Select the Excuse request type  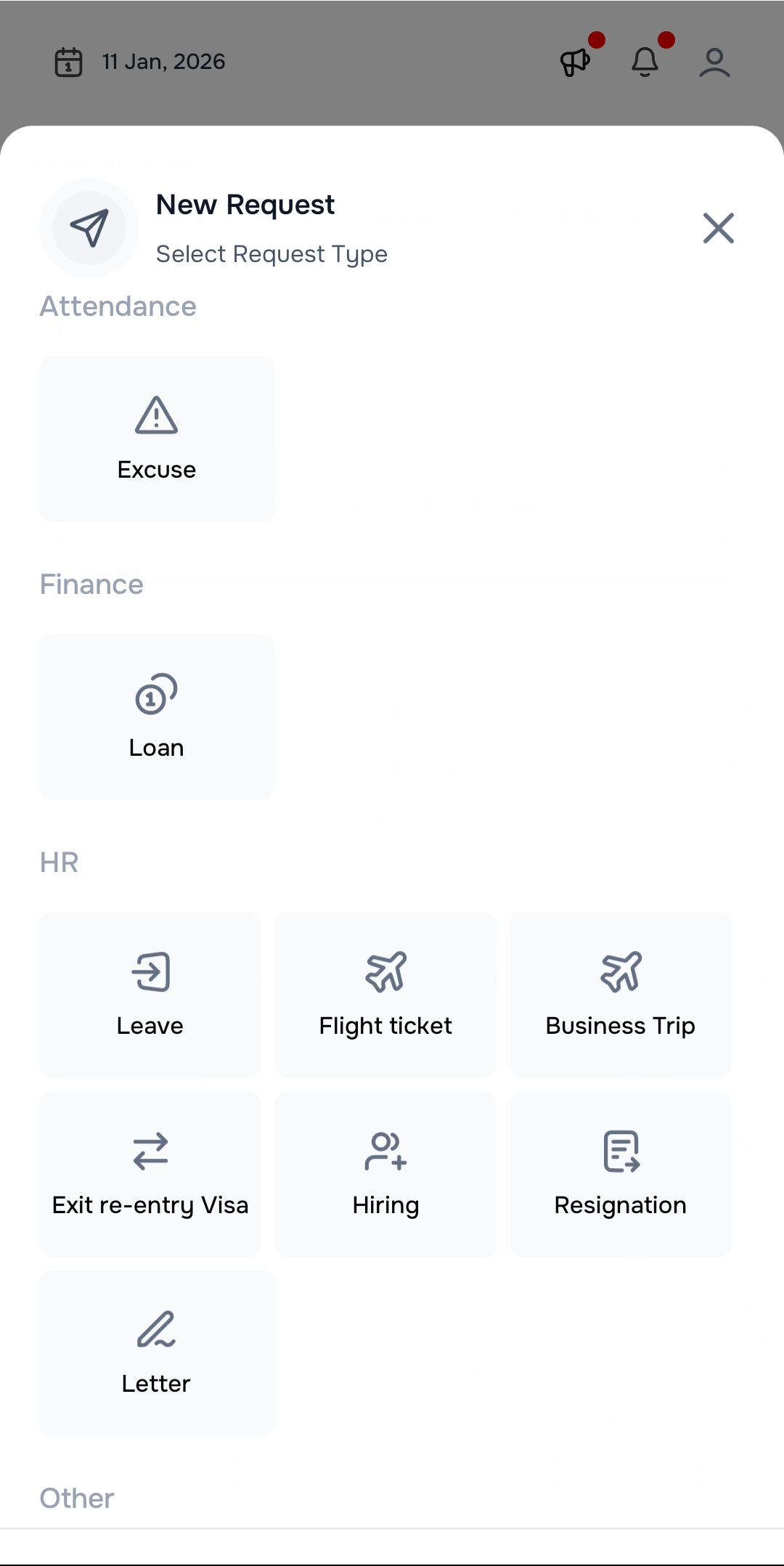point(157,439)
